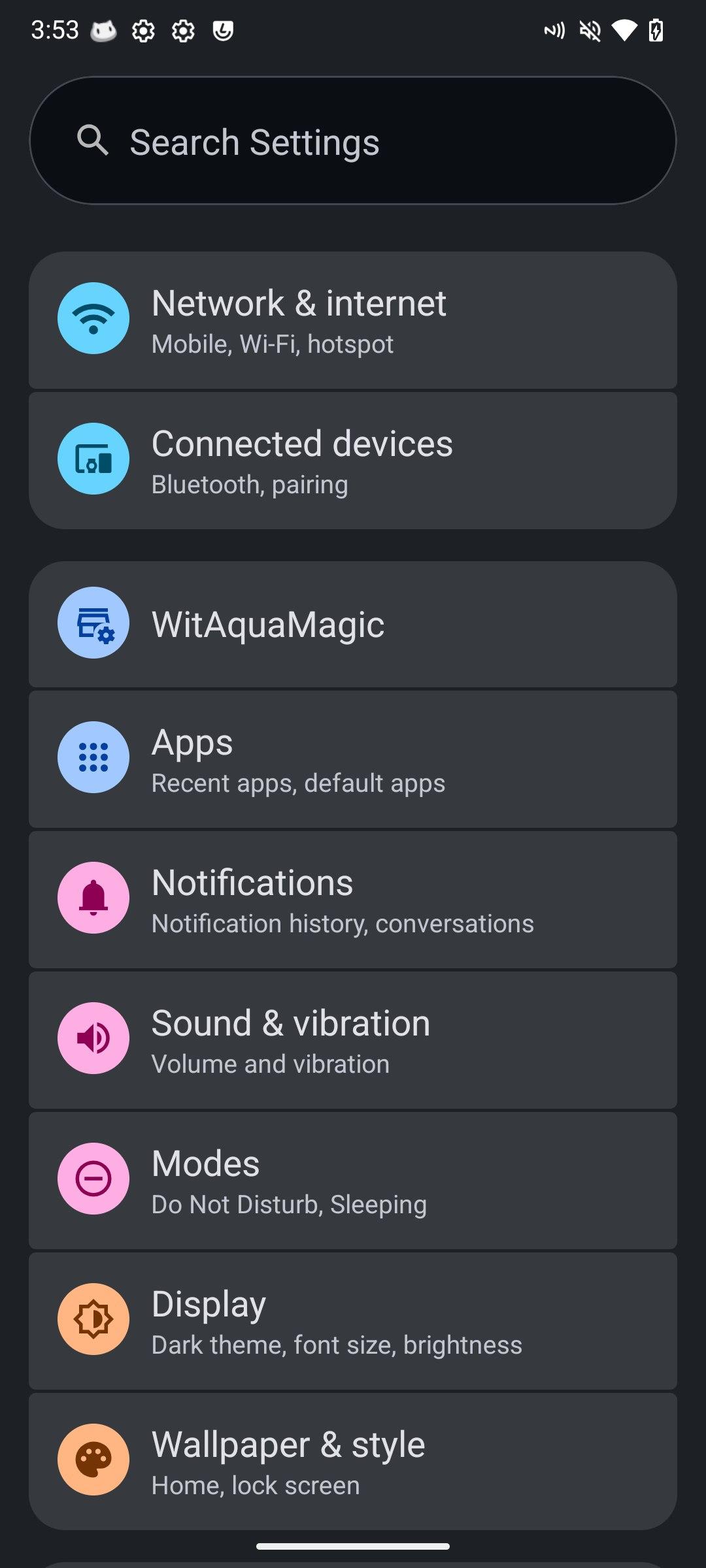The height and width of the screenshot is (1568, 706).
Task: Open Modes for Do Not Disturb
Action: click(x=353, y=1181)
